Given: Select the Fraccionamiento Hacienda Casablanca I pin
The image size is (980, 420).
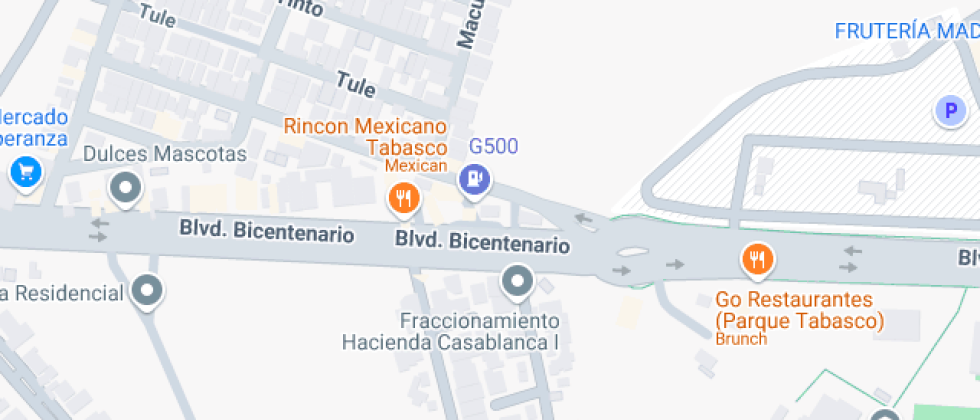Looking at the screenshot, I should pyautogui.click(x=518, y=281).
